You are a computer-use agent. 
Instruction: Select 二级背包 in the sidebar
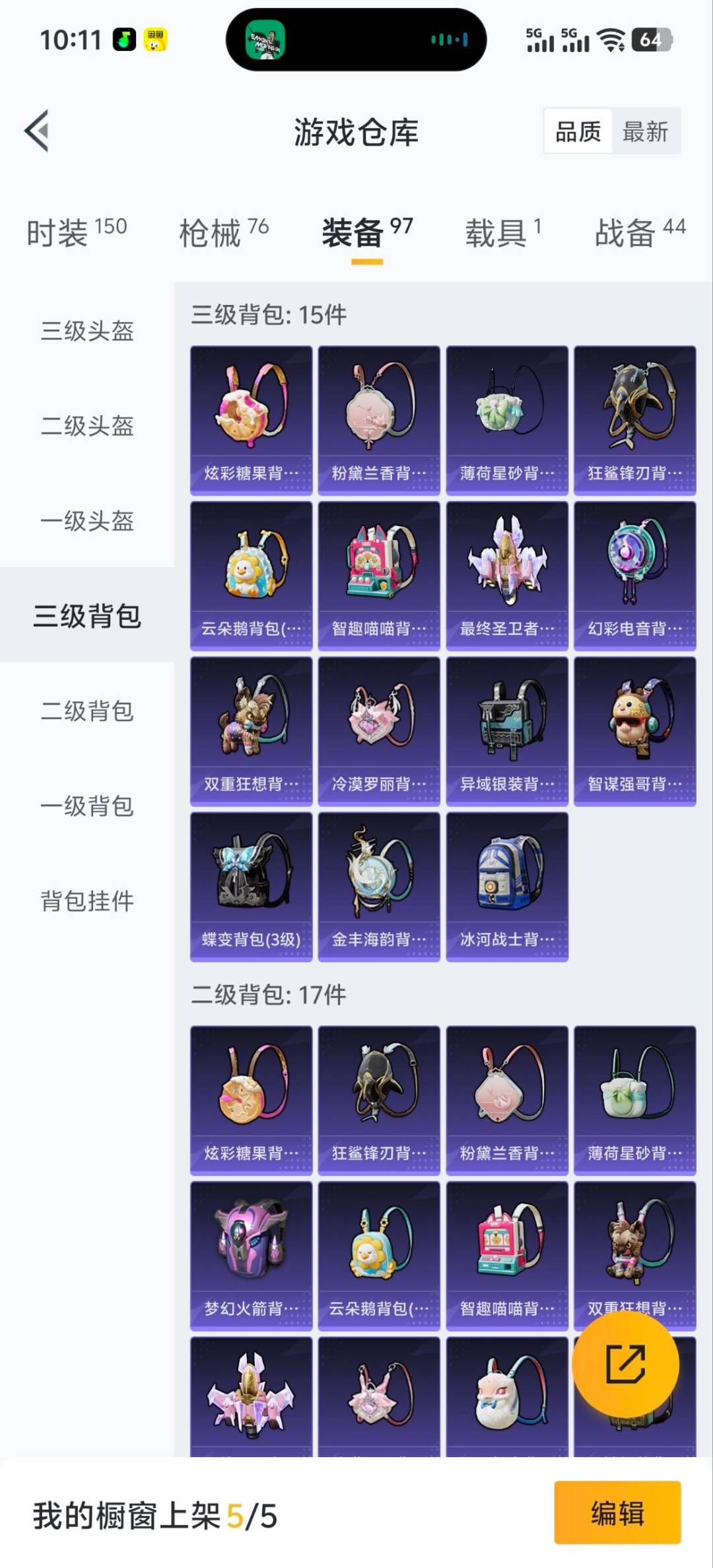tap(87, 711)
